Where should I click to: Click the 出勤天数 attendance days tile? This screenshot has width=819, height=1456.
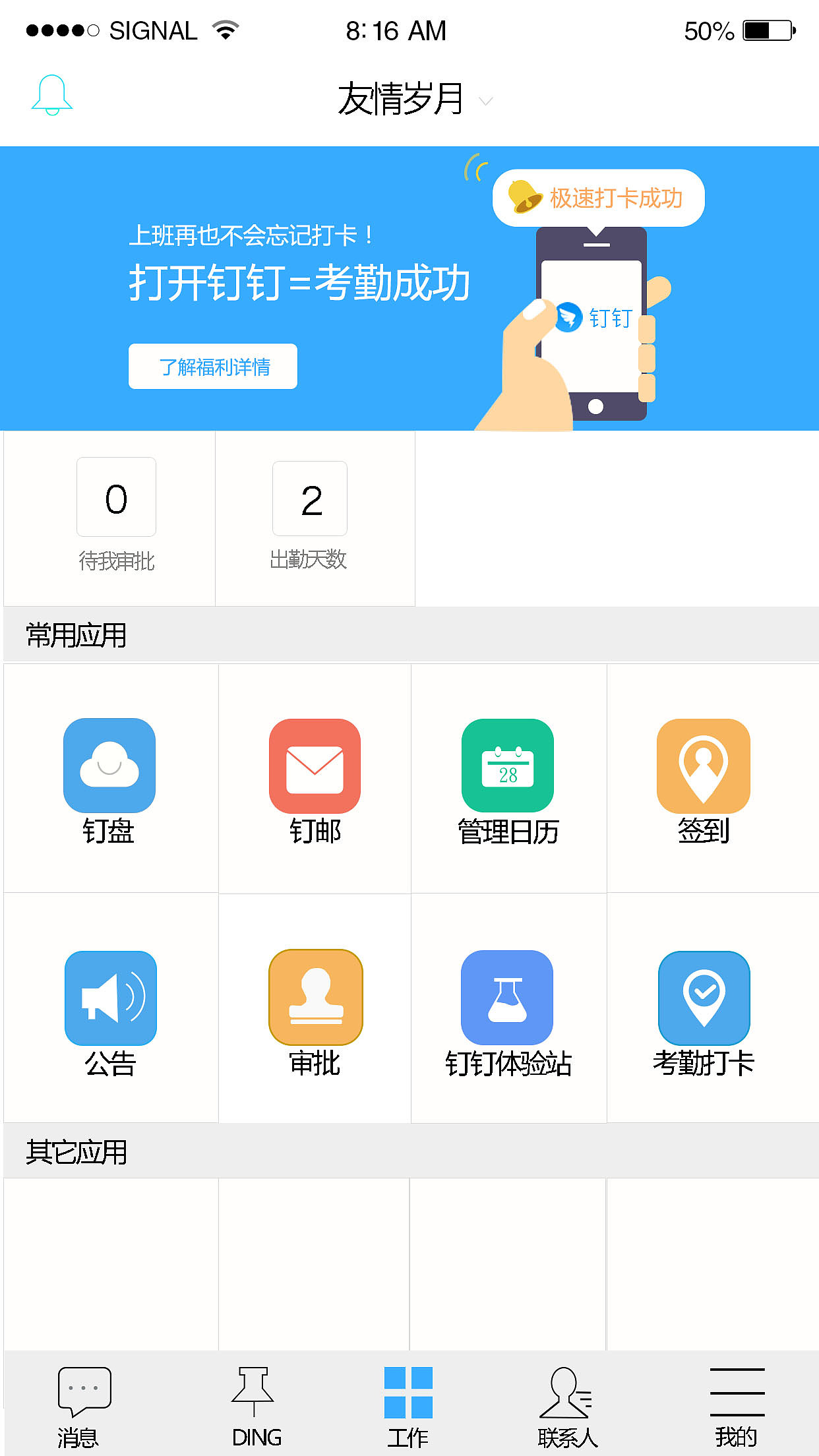tap(310, 518)
